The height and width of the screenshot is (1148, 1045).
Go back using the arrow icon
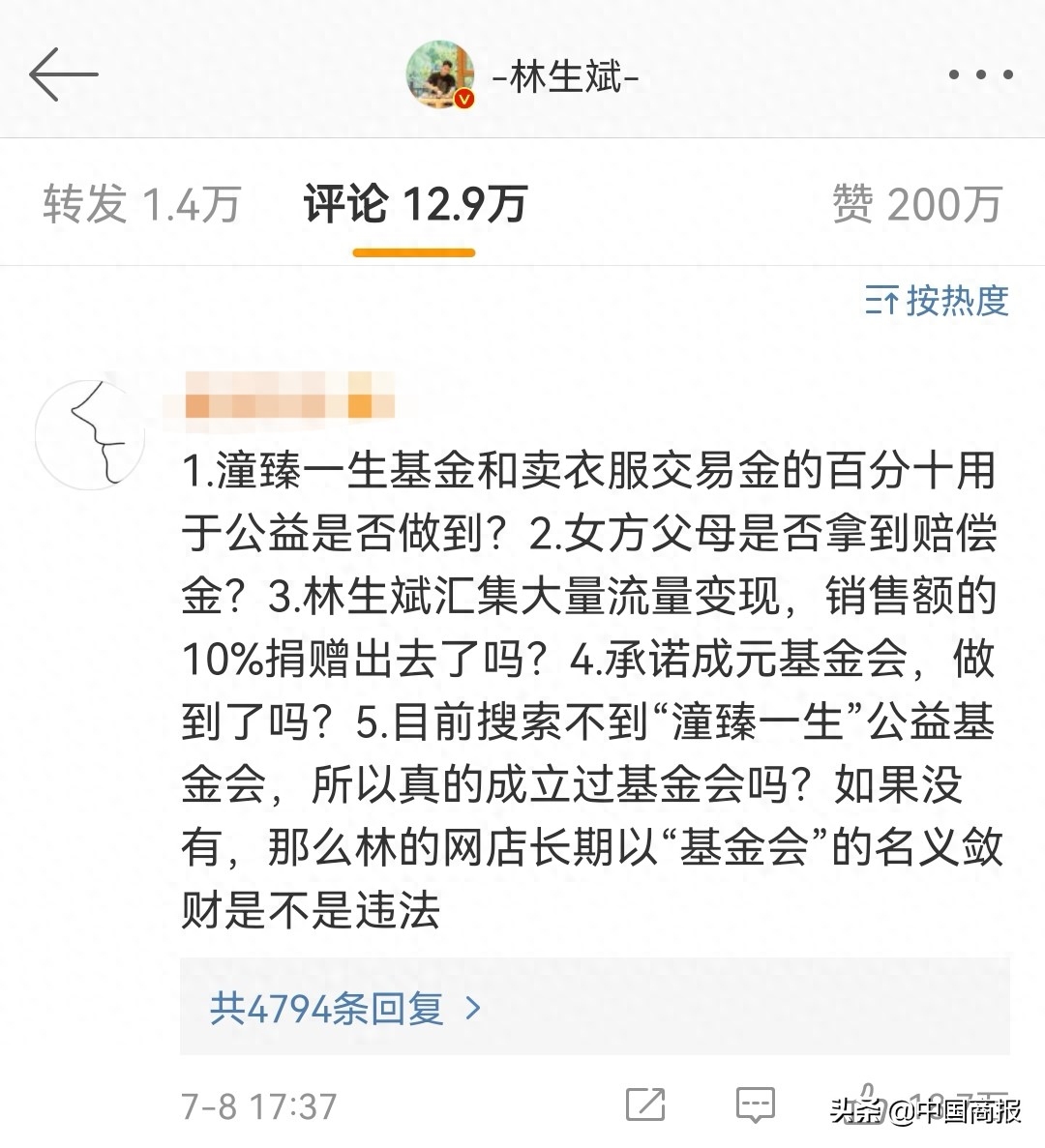click(63, 74)
